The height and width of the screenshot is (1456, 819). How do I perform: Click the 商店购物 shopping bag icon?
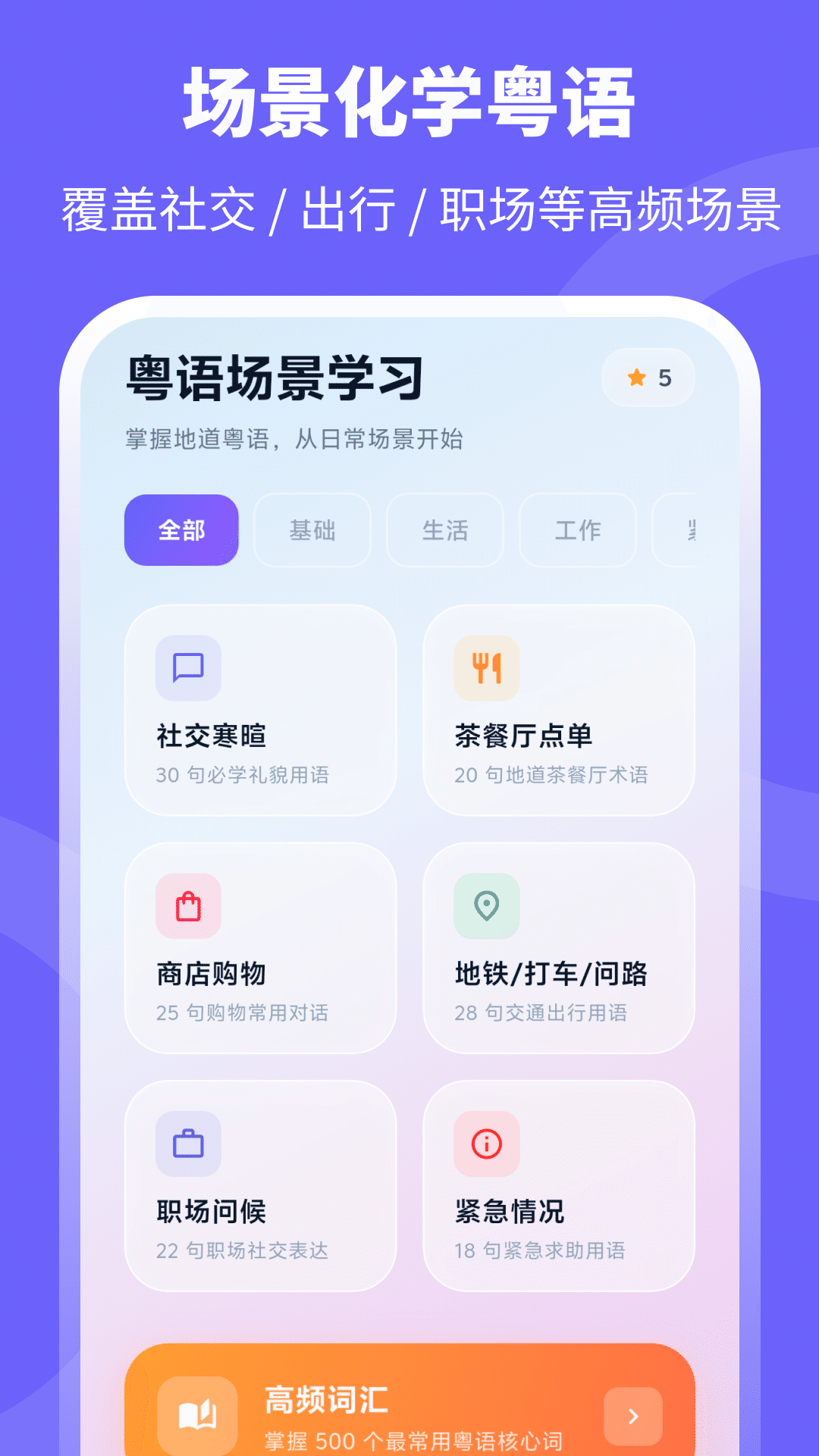(187, 907)
